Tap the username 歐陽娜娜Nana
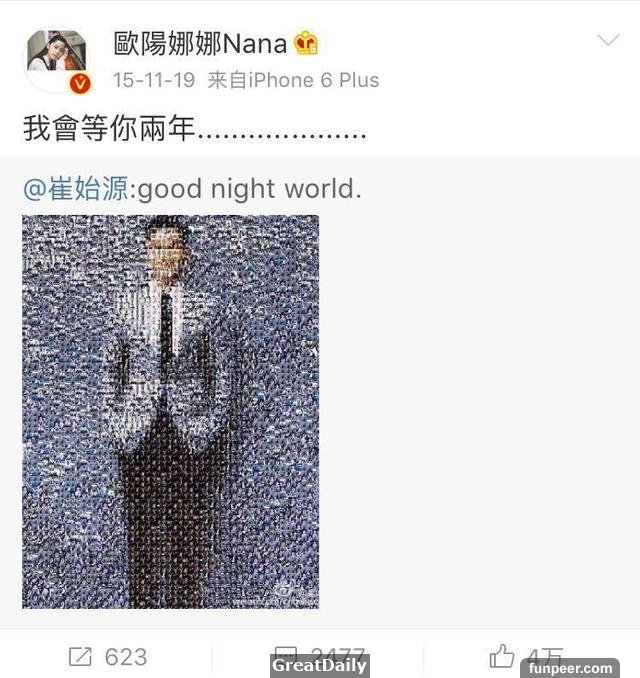The width and height of the screenshot is (640, 678). 200,44
